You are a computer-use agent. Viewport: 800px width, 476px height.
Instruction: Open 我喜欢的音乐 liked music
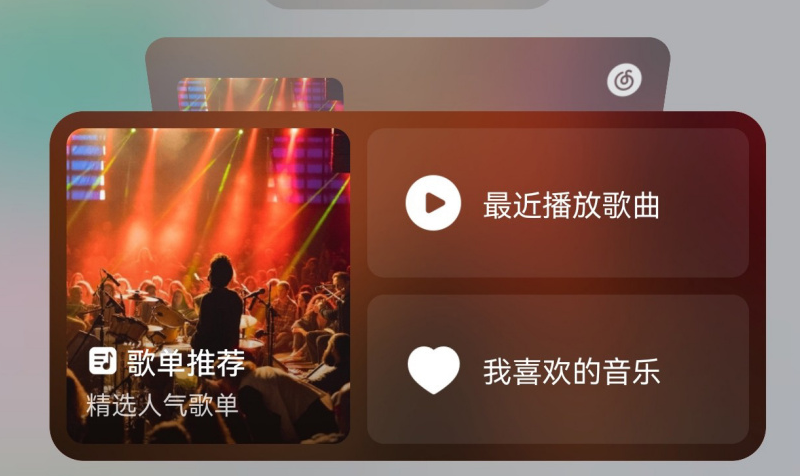pos(557,369)
